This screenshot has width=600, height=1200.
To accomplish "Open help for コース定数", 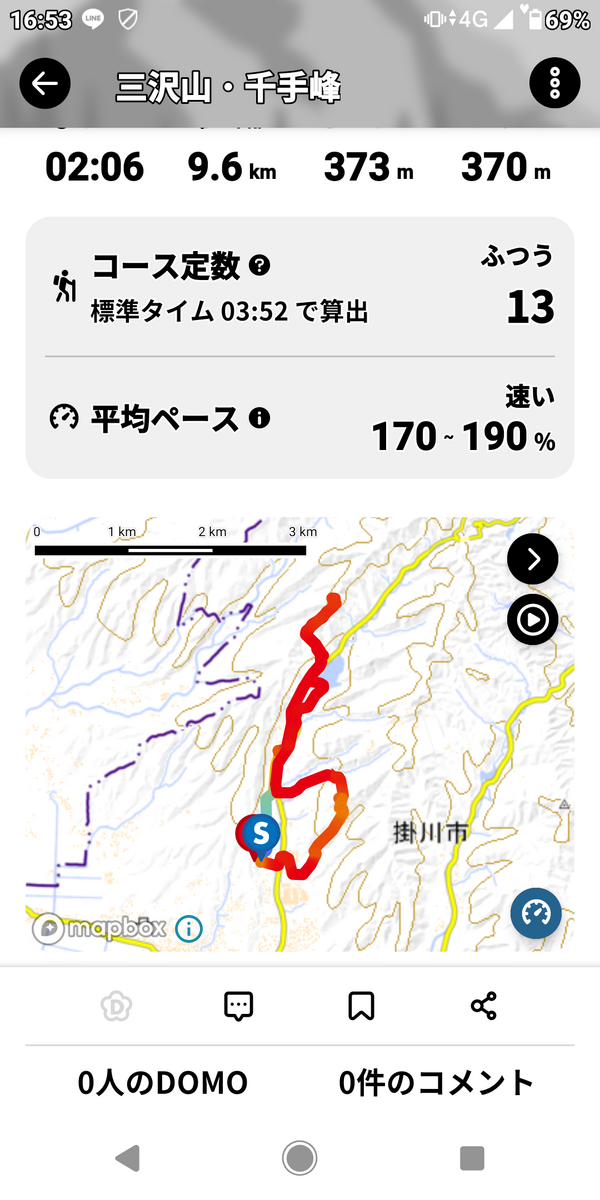I will (x=260, y=266).
